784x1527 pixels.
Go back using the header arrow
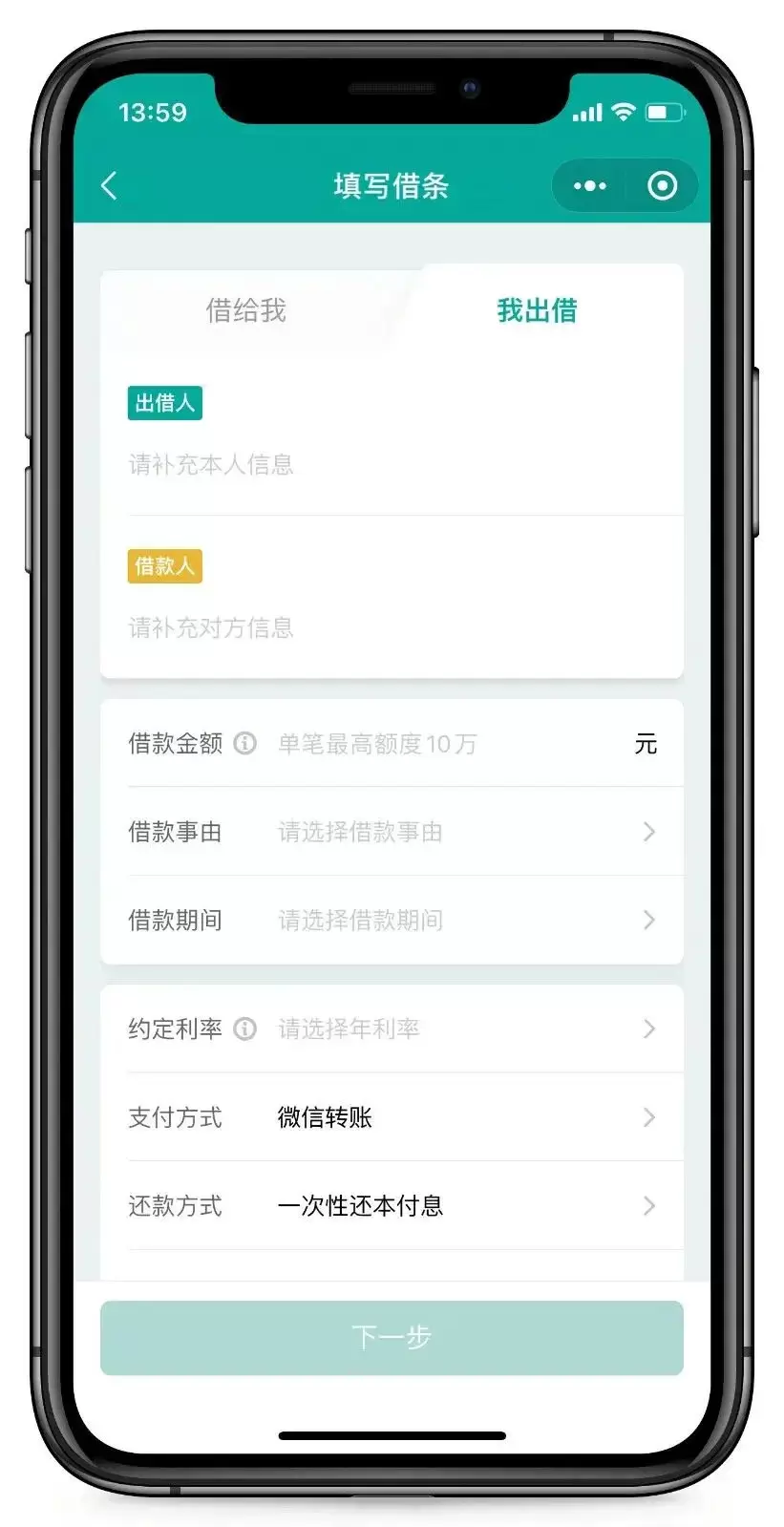coord(110,185)
